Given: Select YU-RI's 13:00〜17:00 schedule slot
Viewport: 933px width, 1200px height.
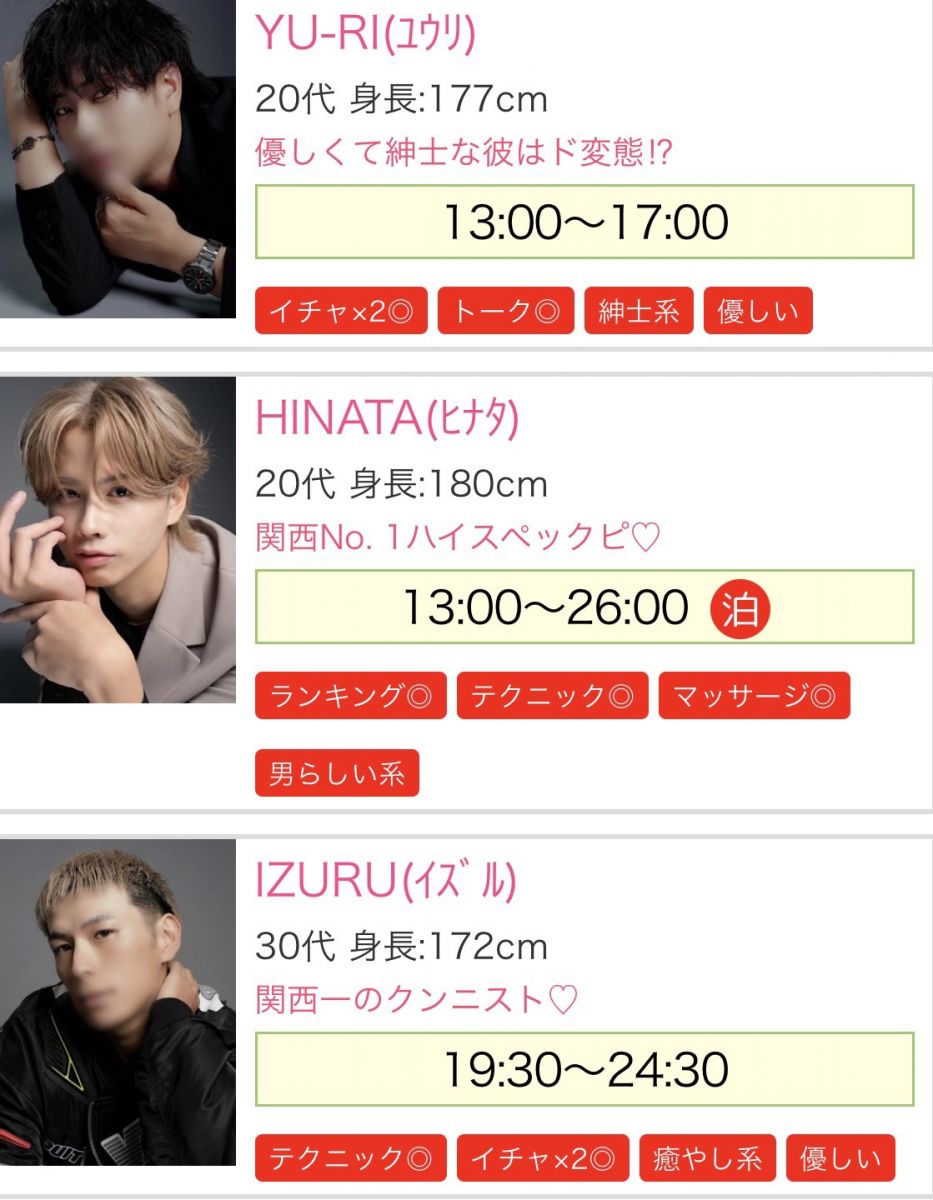Looking at the screenshot, I should click(x=585, y=222).
